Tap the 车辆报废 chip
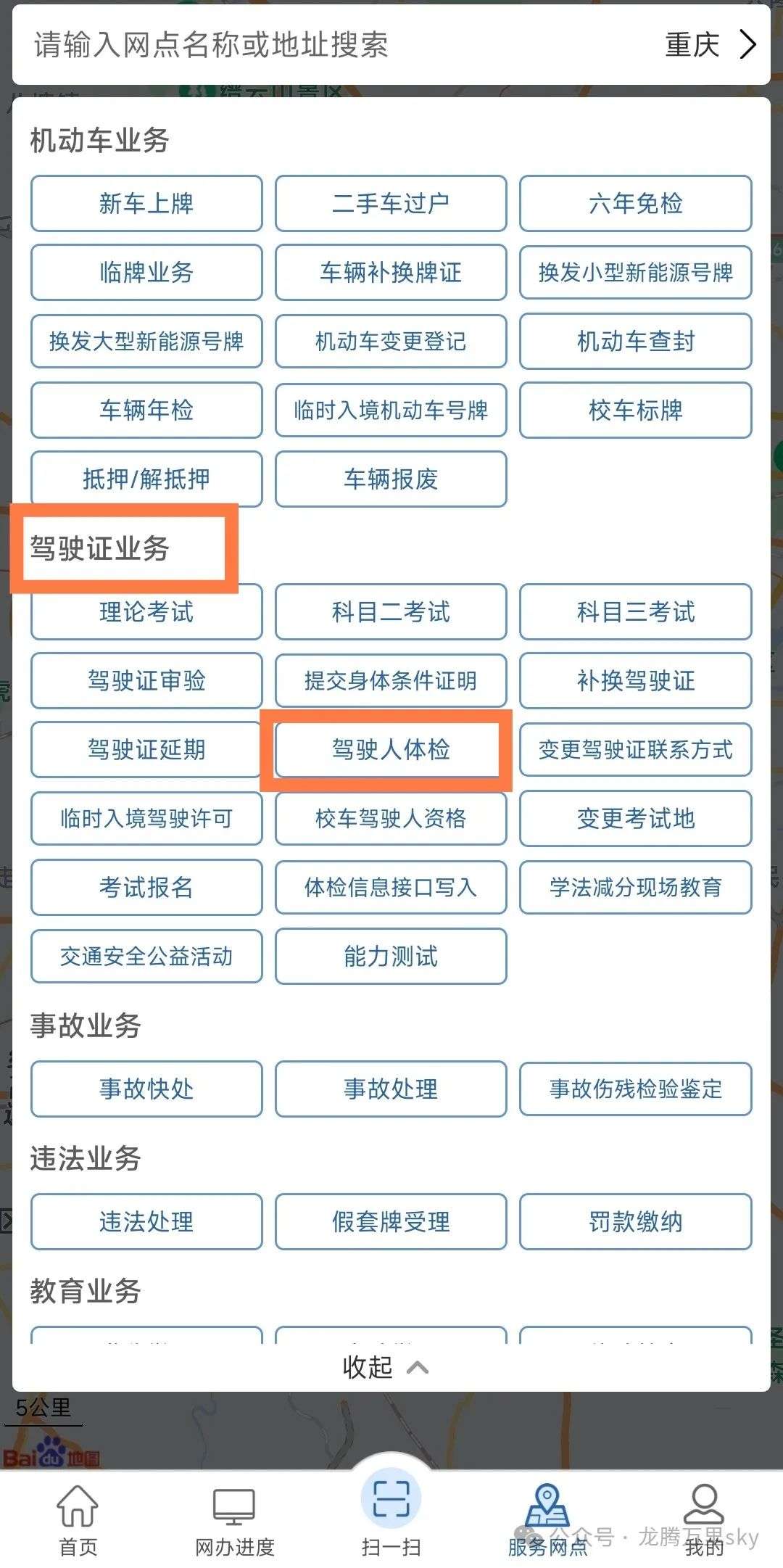 [x=391, y=479]
